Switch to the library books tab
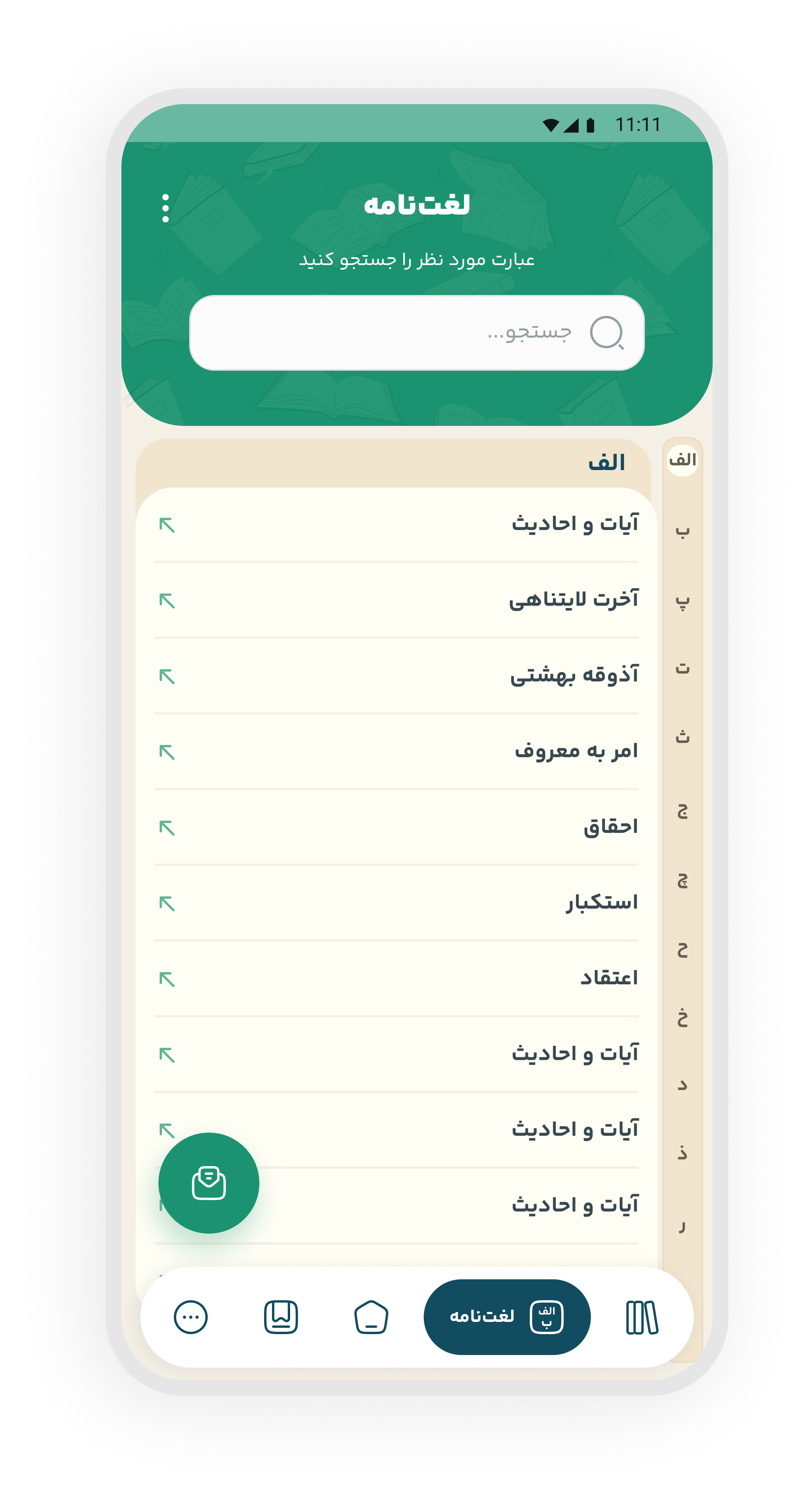 click(x=642, y=1317)
